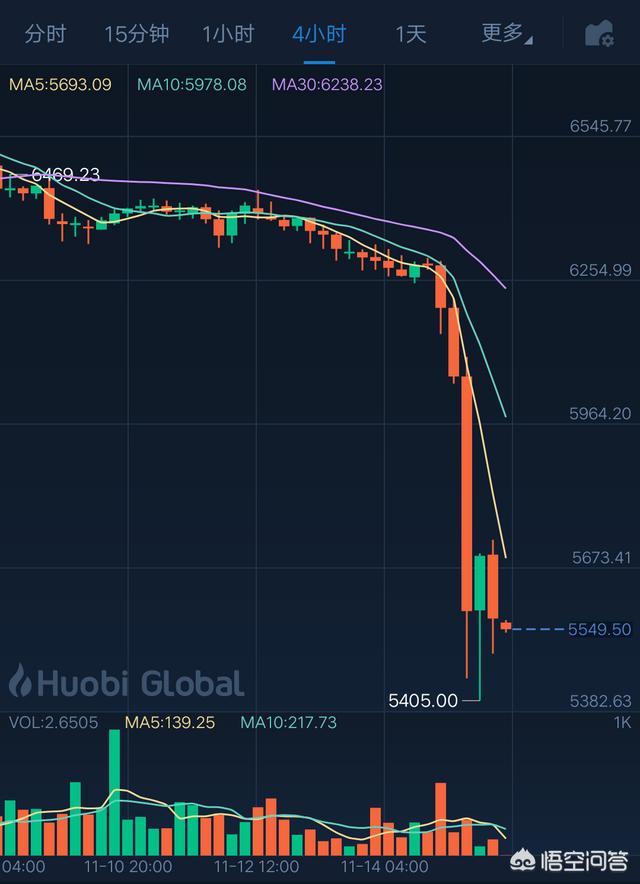
Task: Select the 4小时 interval tab
Action: [x=319, y=34]
